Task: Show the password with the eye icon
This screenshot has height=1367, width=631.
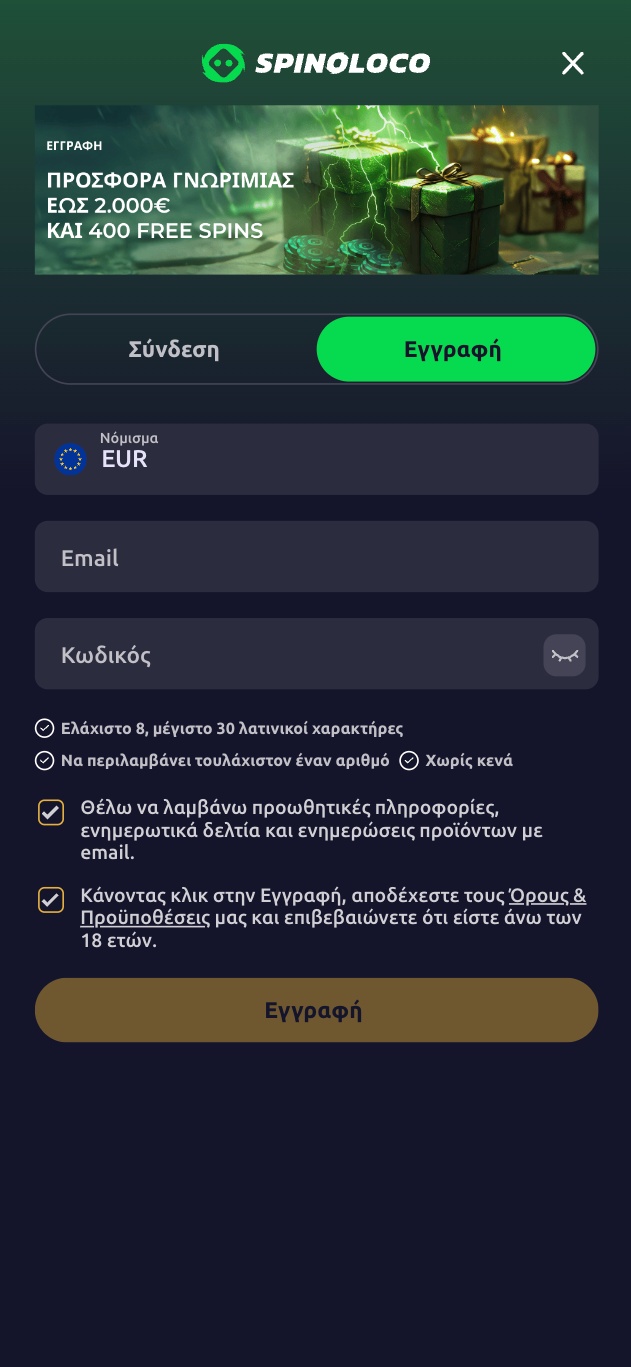Action: tap(564, 656)
